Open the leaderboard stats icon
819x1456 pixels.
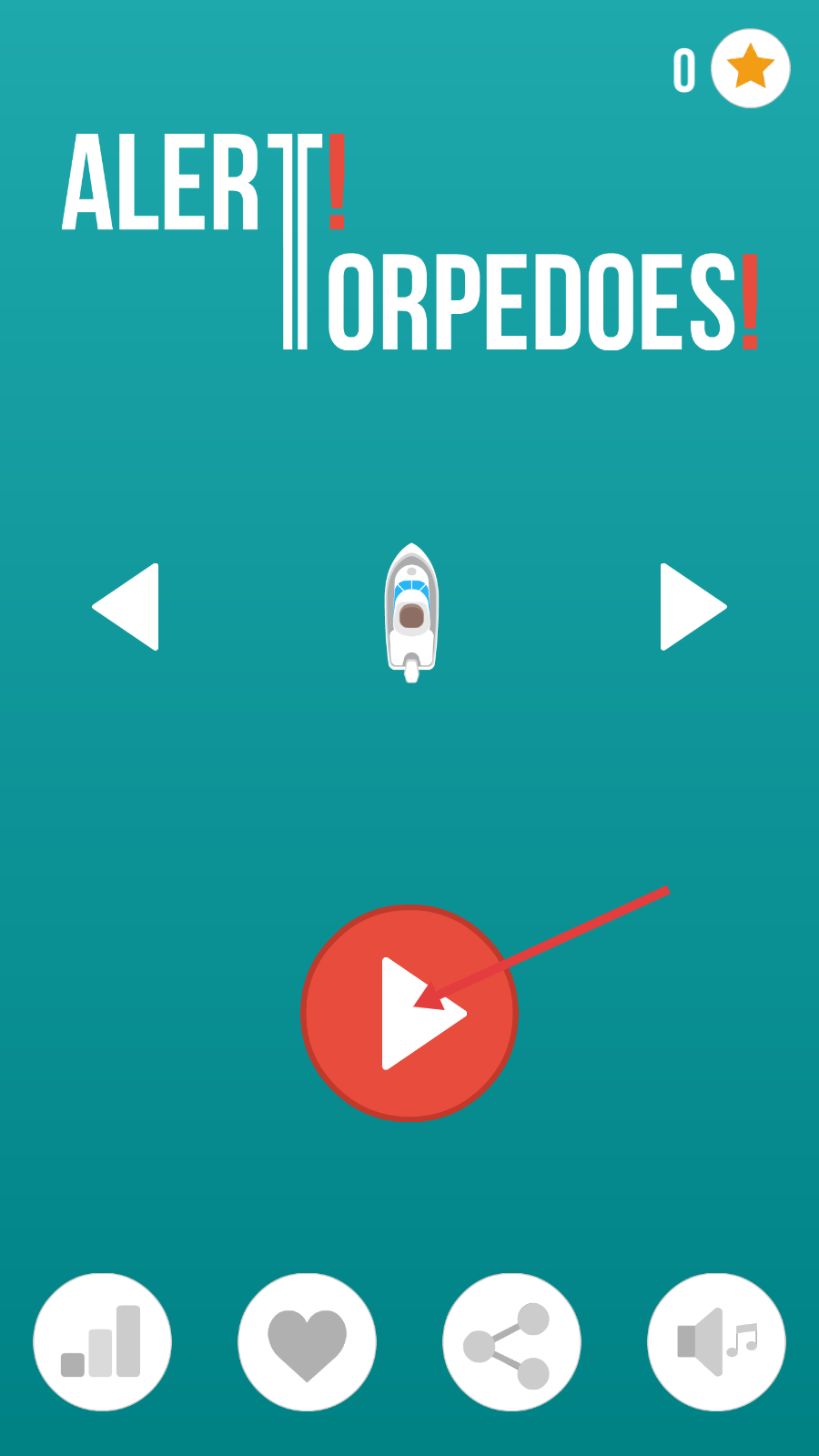[102, 1341]
